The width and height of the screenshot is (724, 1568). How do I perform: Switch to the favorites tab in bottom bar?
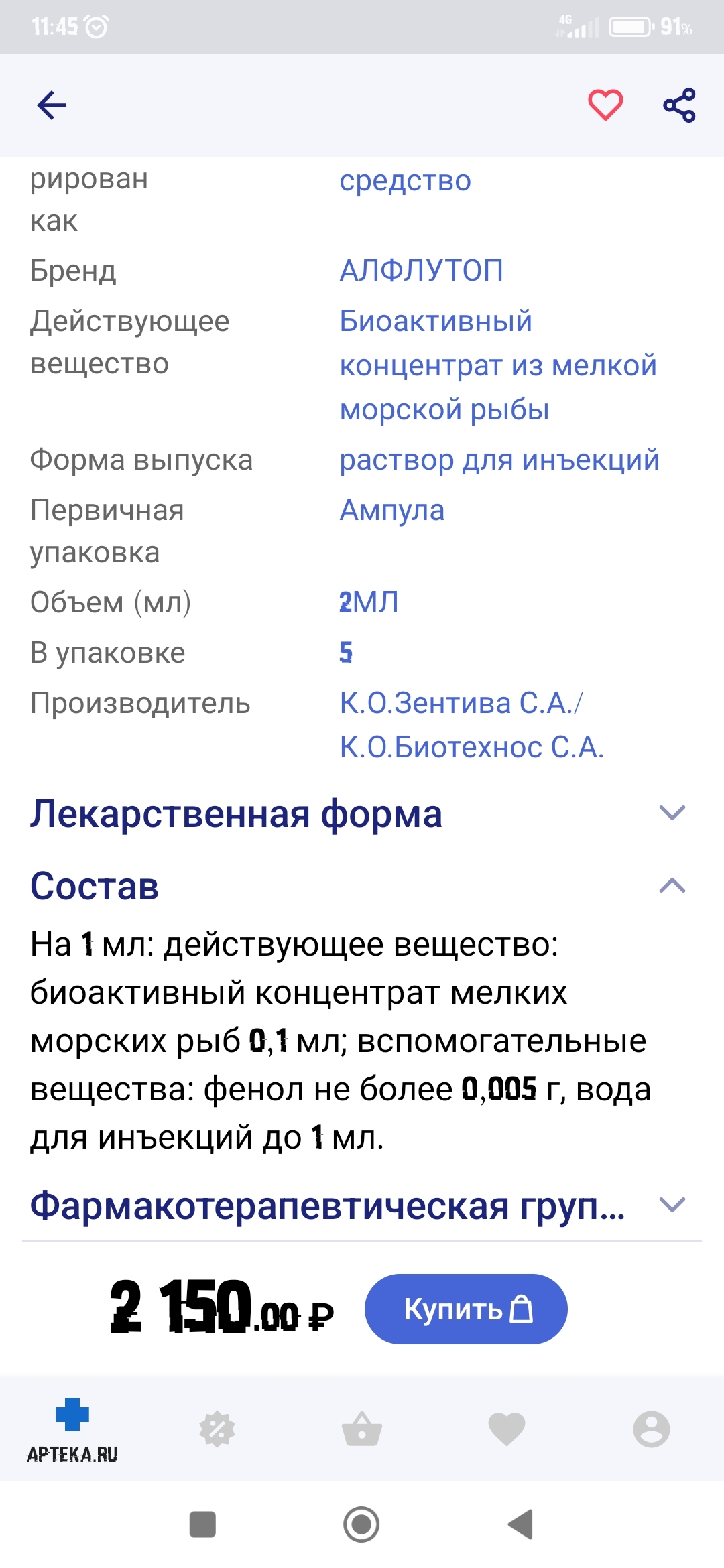[x=507, y=1429]
